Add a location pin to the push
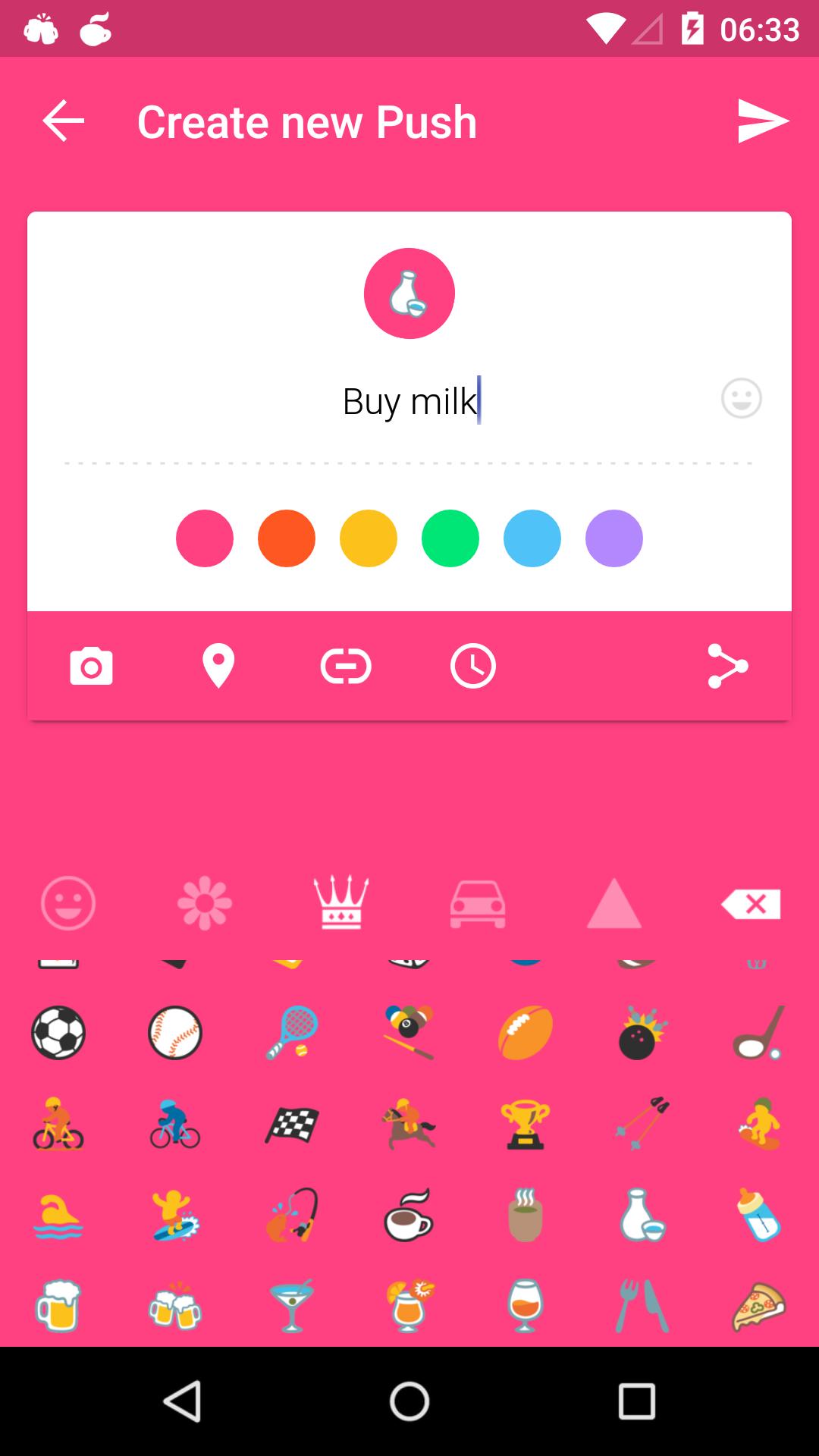 coord(218,667)
